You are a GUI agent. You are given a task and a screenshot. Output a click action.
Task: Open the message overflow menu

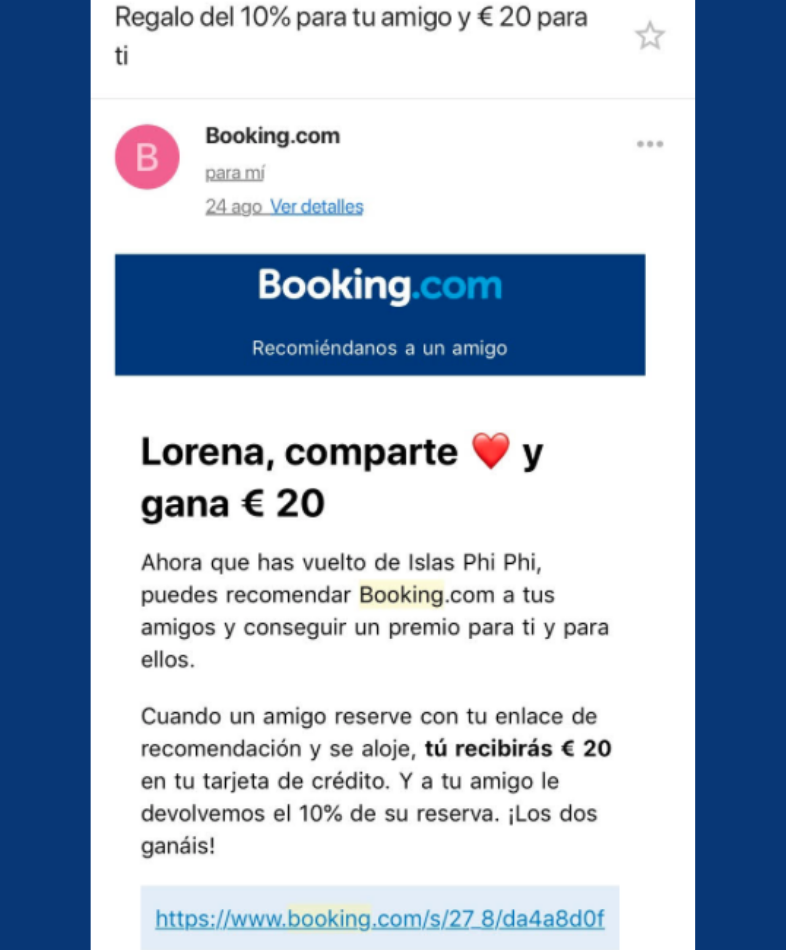click(x=650, y=144)
